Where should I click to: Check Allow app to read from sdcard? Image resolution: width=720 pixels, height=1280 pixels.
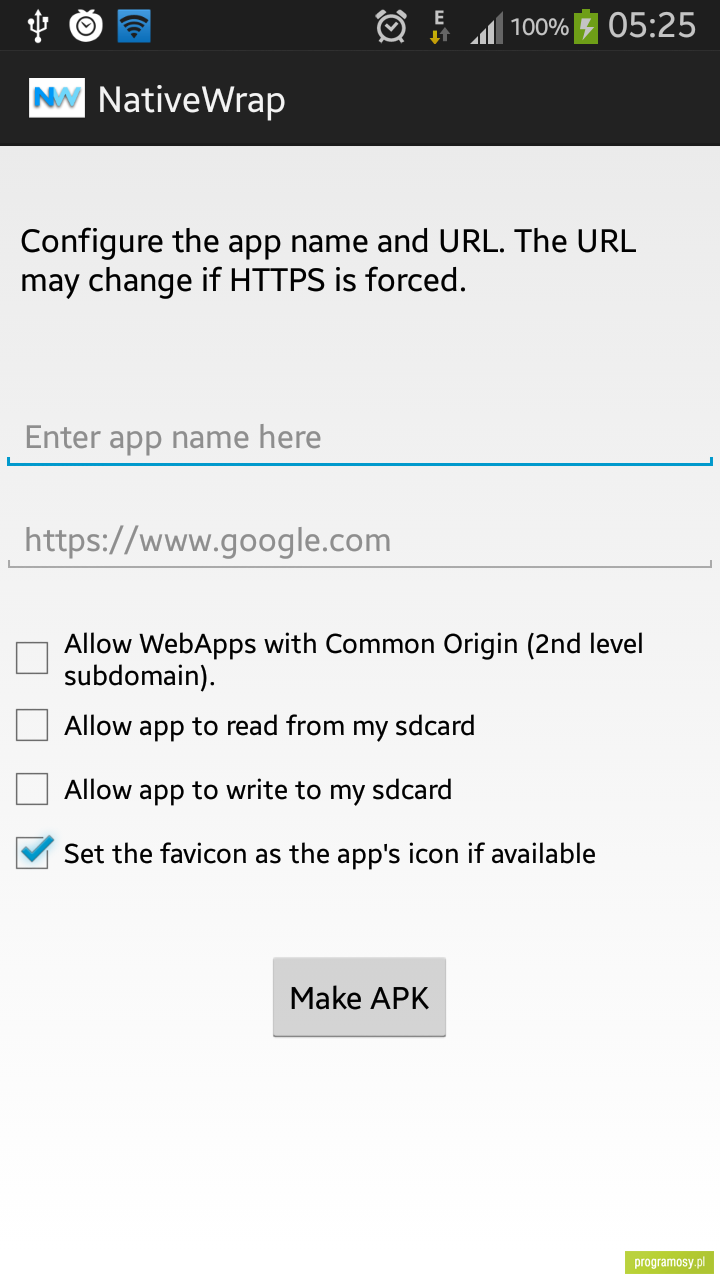coord(32,725)
